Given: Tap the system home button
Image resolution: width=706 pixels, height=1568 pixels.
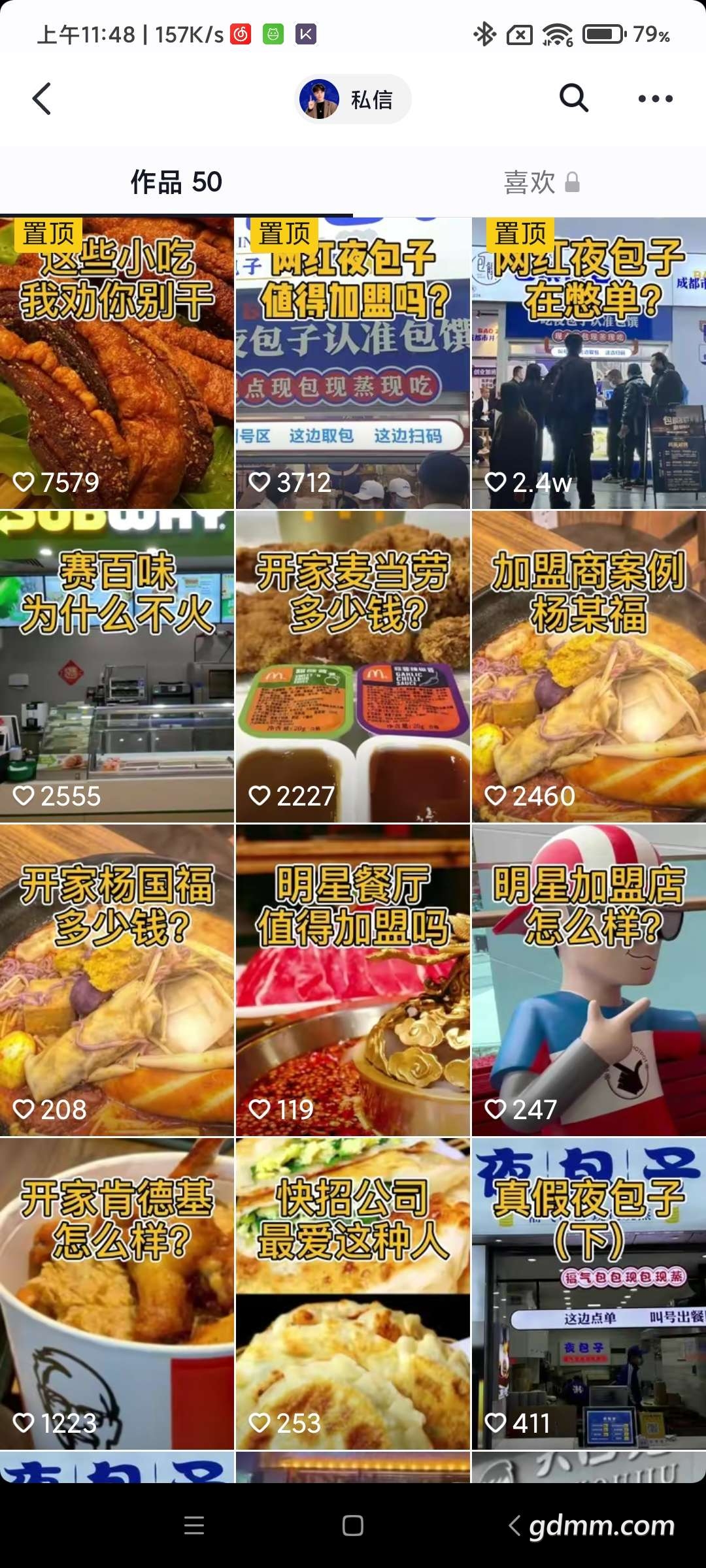Looking at the screenshot, I should (x=353, y=1526).
